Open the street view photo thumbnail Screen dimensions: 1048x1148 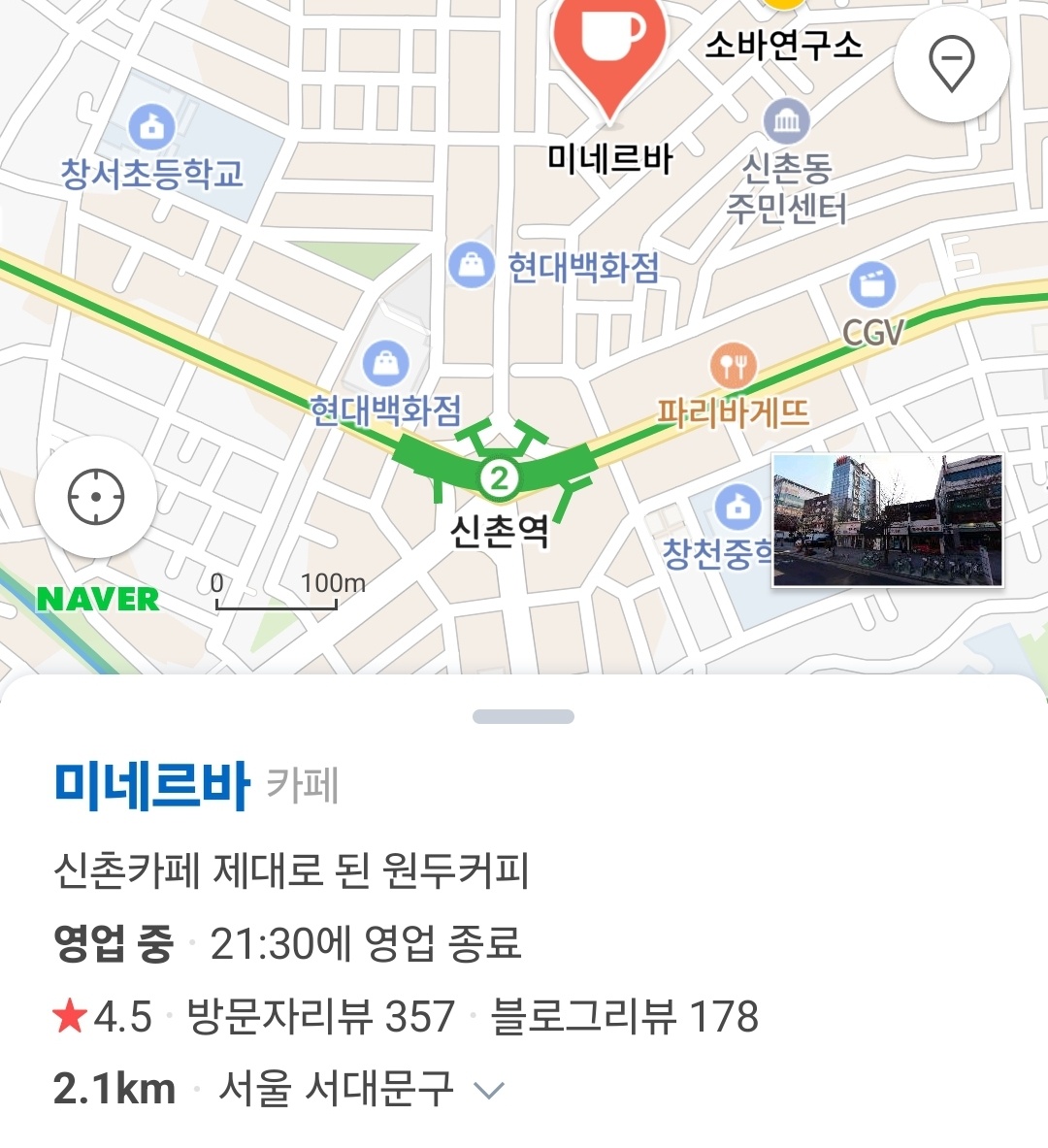[888, 520]
